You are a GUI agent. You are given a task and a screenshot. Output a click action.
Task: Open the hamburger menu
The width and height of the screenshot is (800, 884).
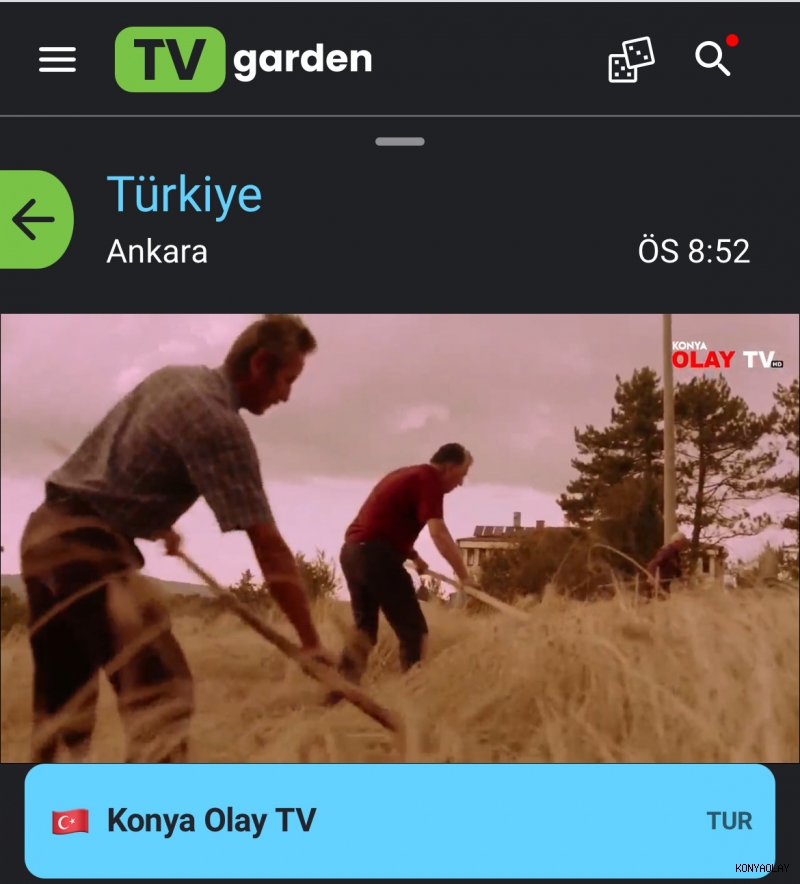tap(57, 60)
